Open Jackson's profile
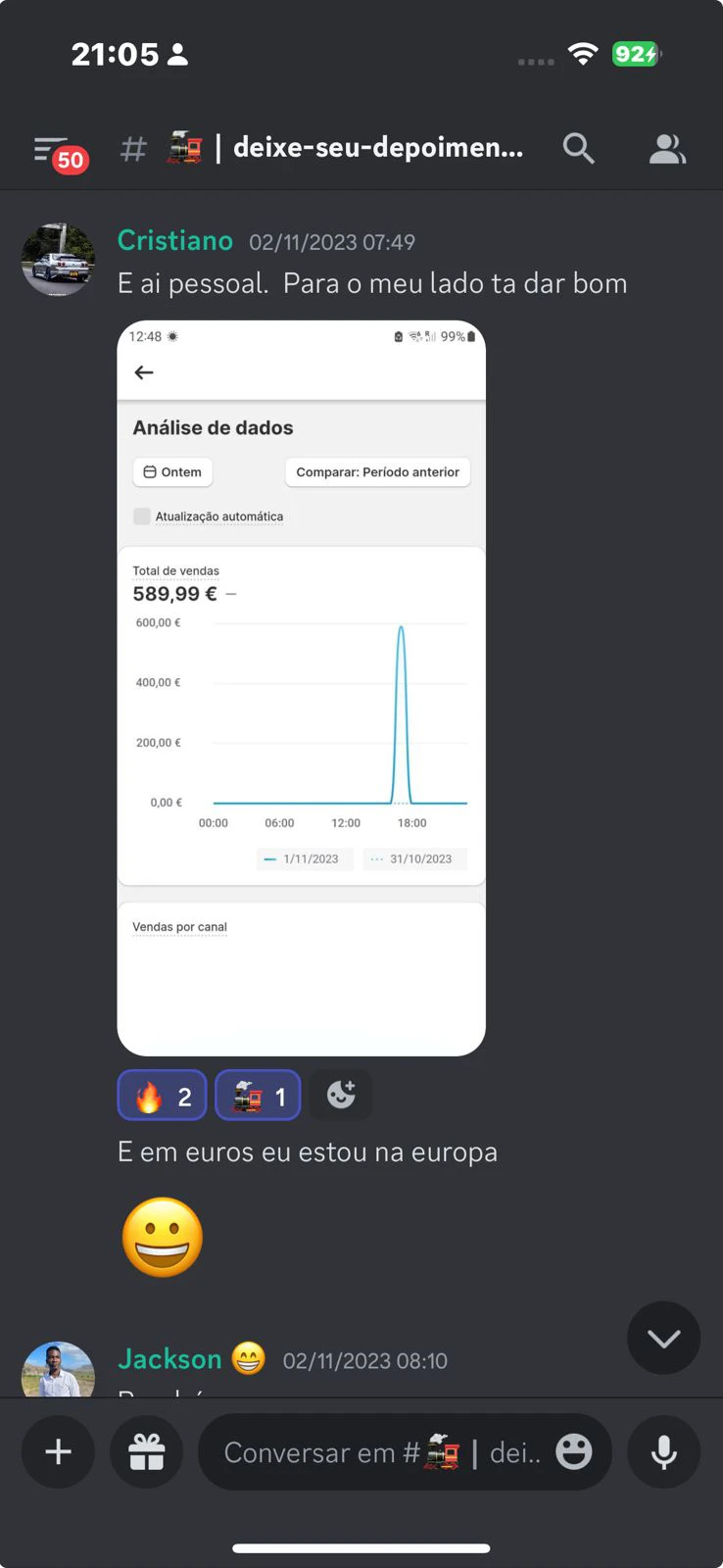Viewport: 723px width, 1568px height. [x=58, y=1370]
